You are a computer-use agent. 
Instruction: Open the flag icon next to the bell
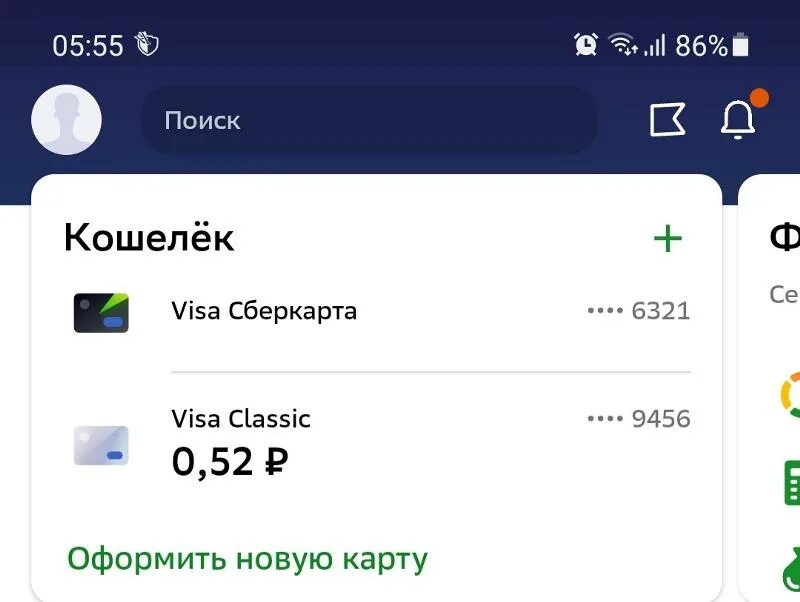(x=667, y=120)
